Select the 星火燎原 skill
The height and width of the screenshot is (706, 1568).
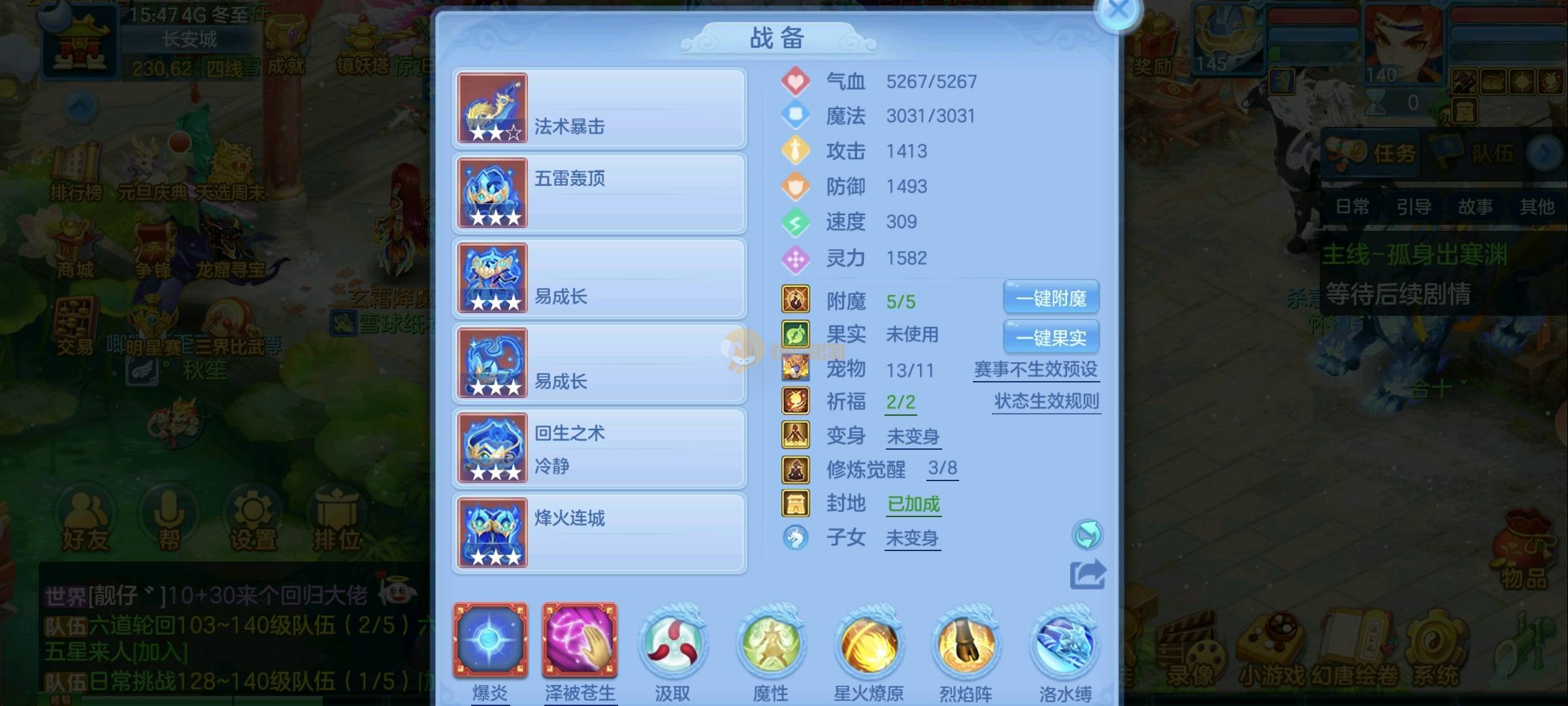(x=868, y=644)
